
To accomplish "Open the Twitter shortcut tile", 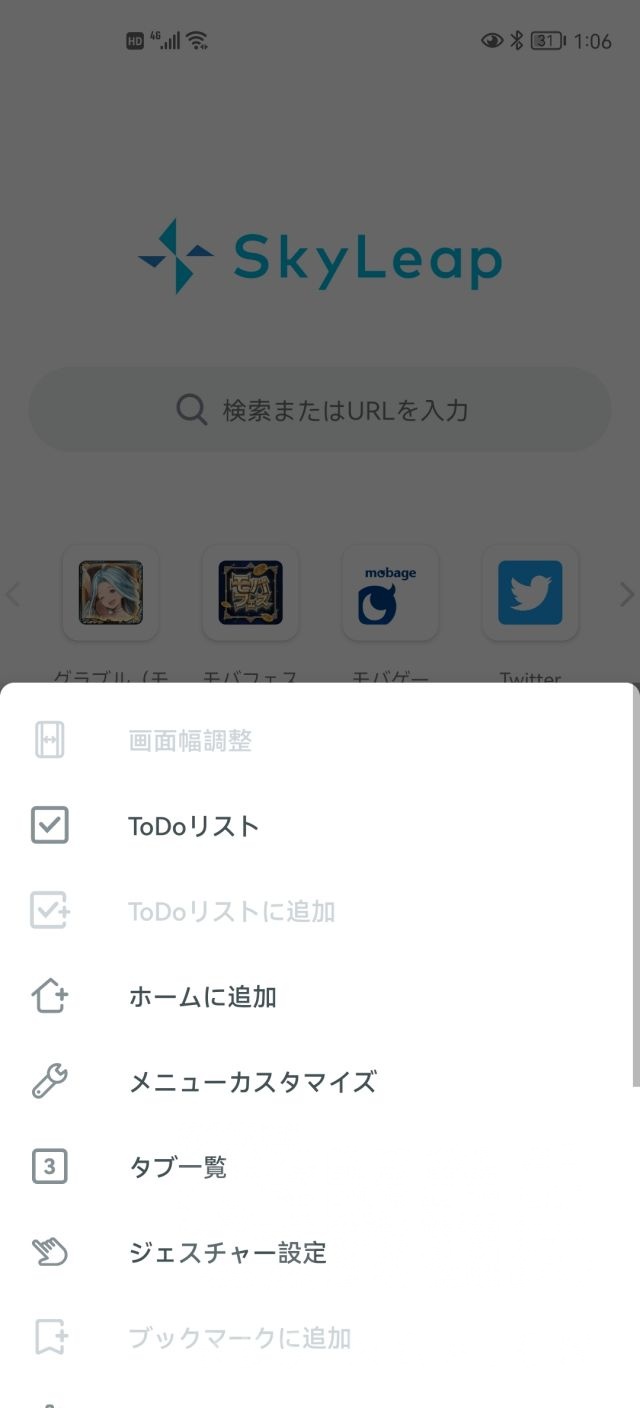I will tap(530, 593).
